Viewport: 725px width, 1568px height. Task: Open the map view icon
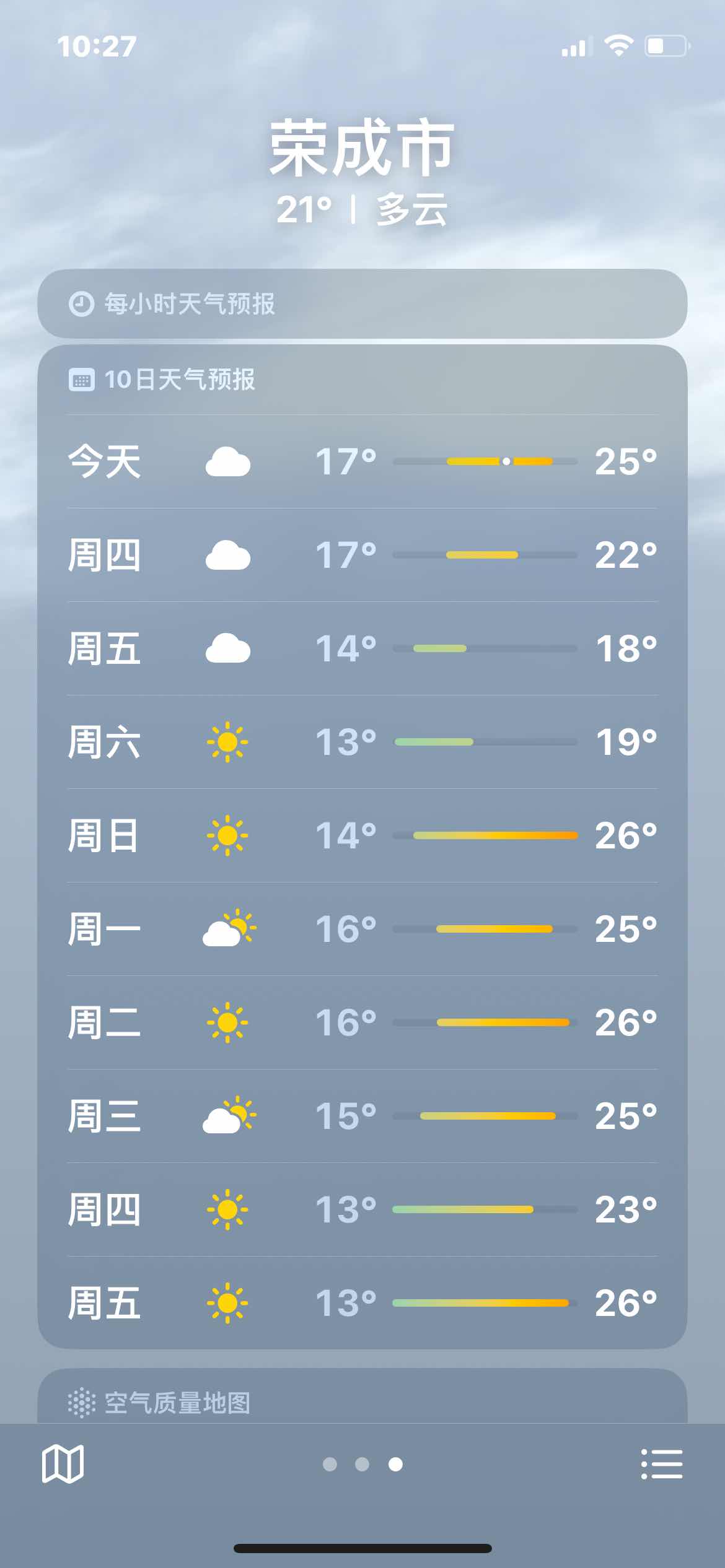(63, 1464)
